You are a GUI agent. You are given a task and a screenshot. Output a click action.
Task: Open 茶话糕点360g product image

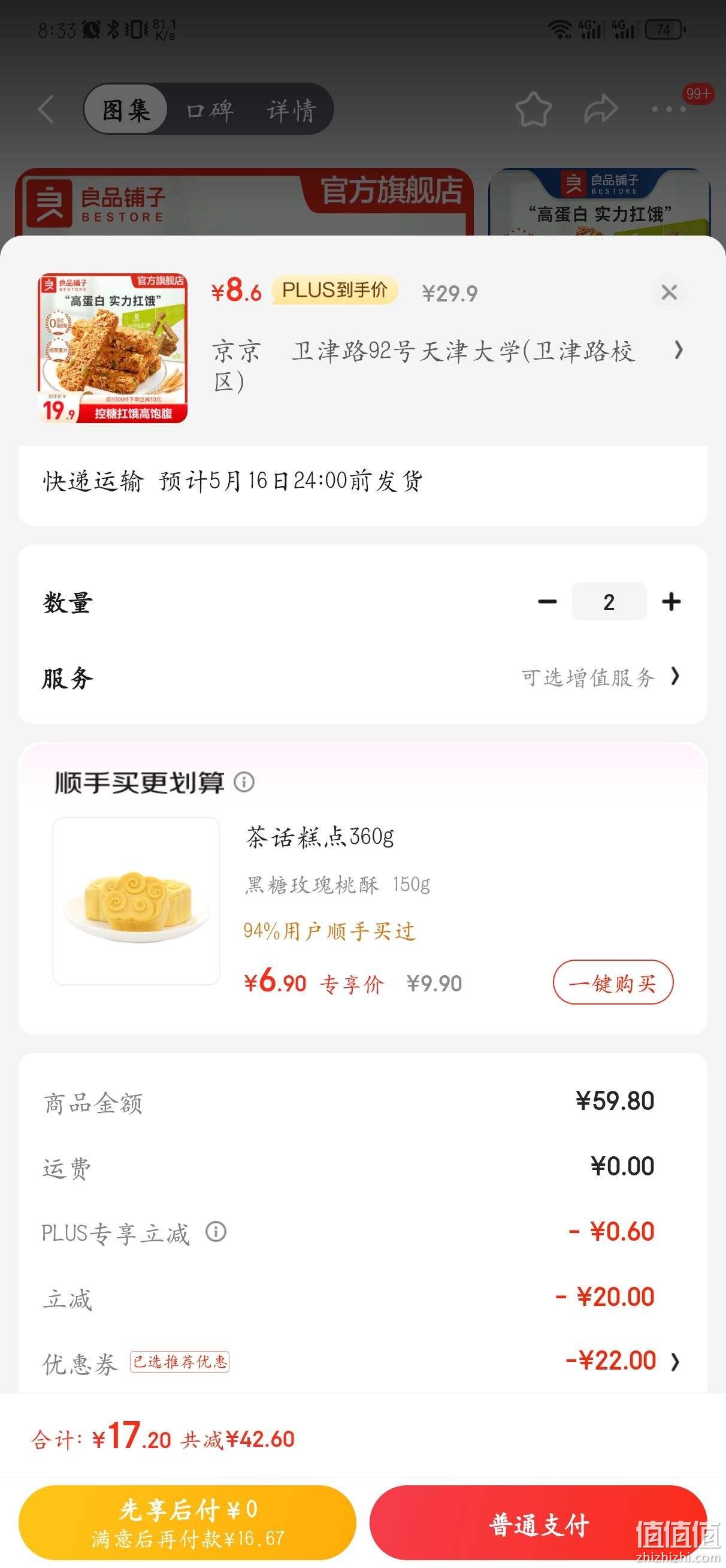point(137,900)
